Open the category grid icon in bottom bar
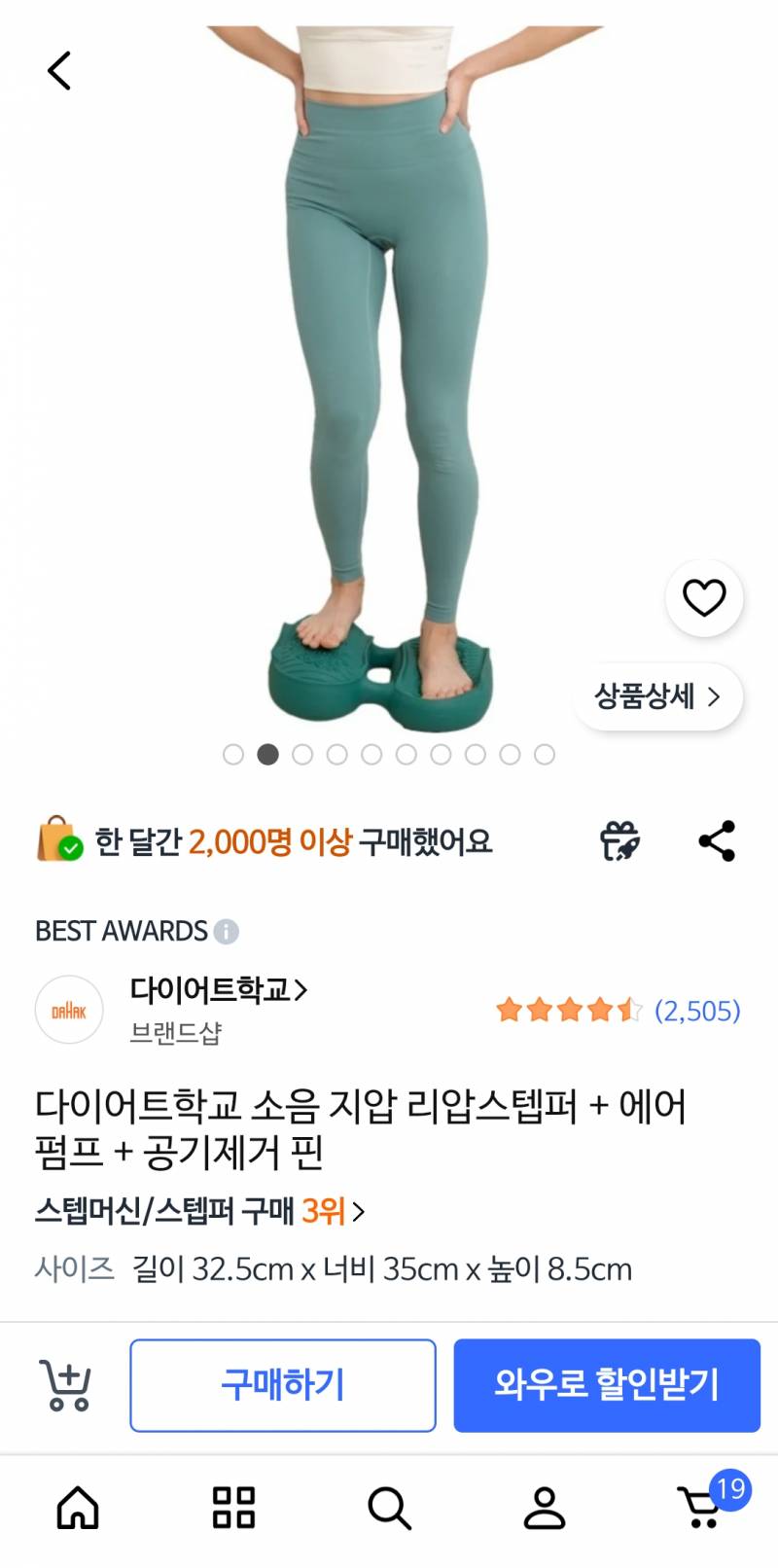Image resolution: width=778 pixels, height=1568 pixels. 232,1507
